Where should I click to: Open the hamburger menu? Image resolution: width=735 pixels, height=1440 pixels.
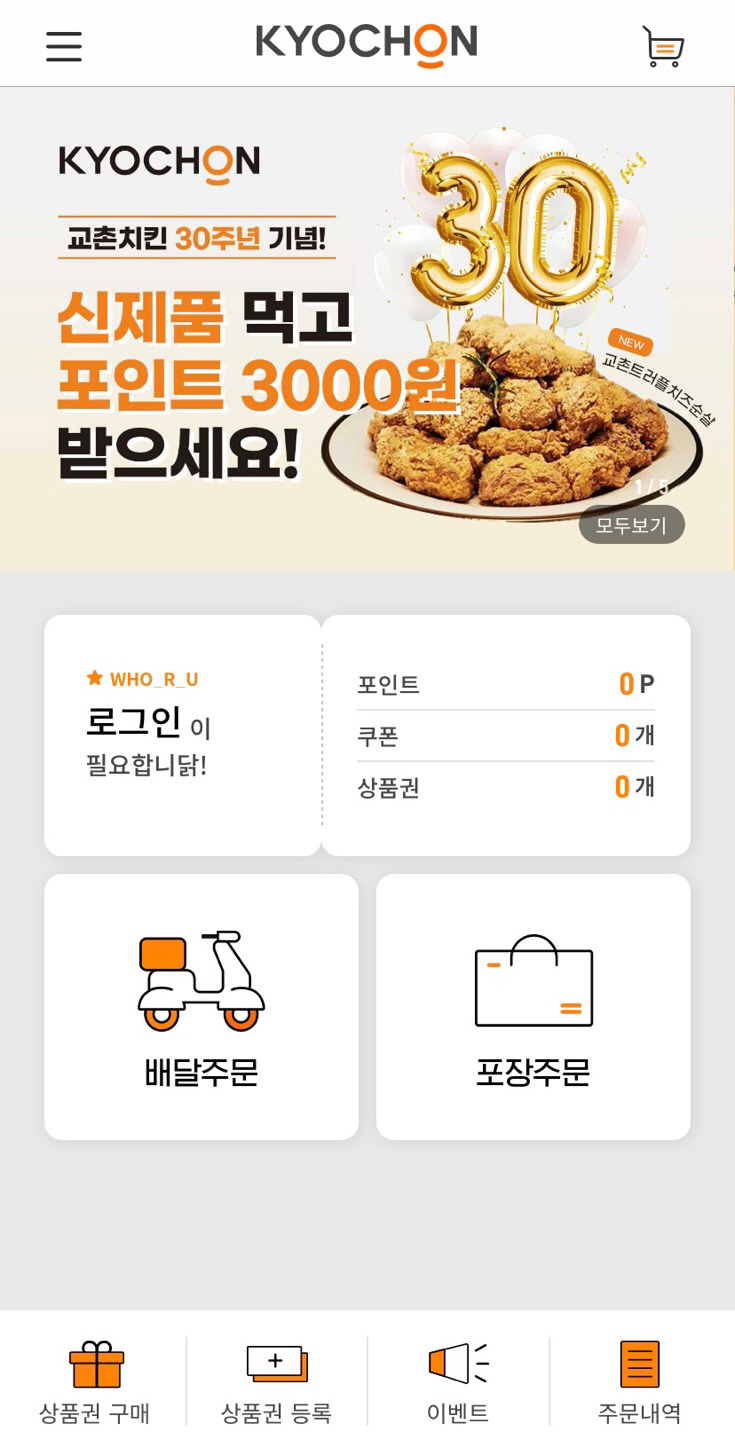click(x=64, y=46)
